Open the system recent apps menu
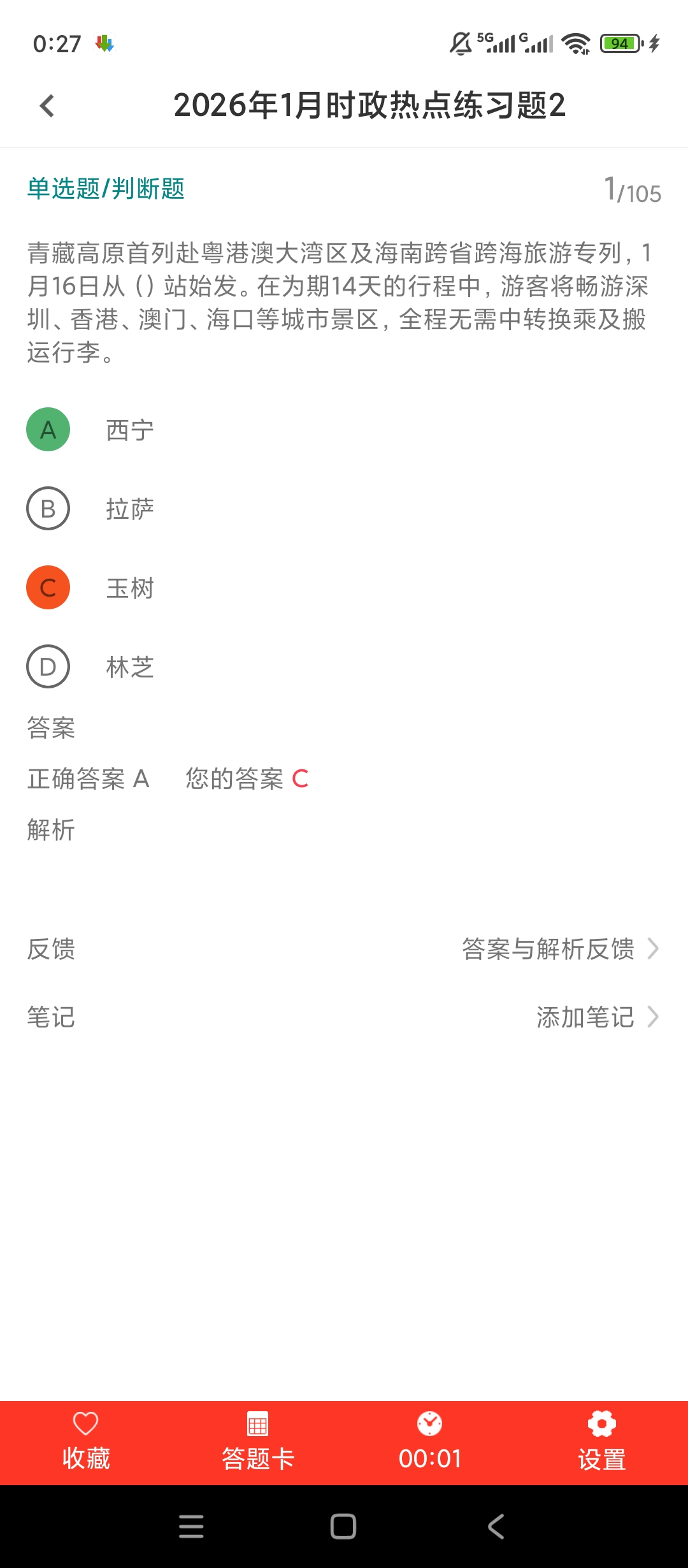 click(191, 1527)
